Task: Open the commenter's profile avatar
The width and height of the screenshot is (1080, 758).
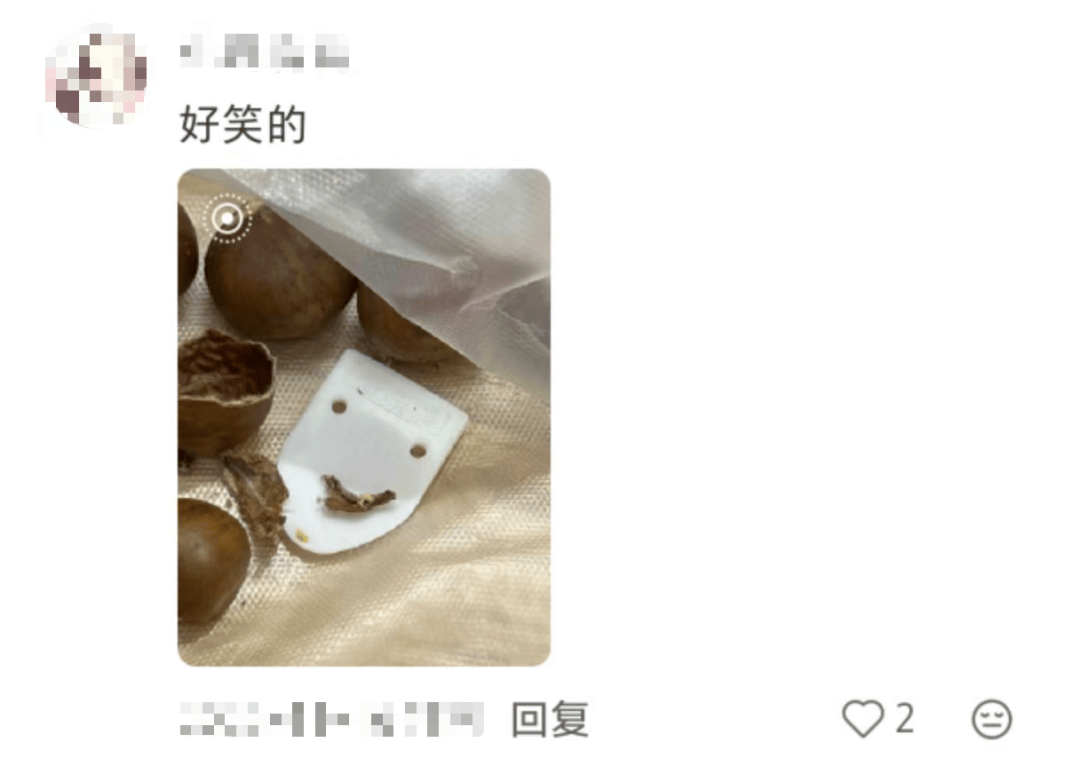Action: pos(97,77)
